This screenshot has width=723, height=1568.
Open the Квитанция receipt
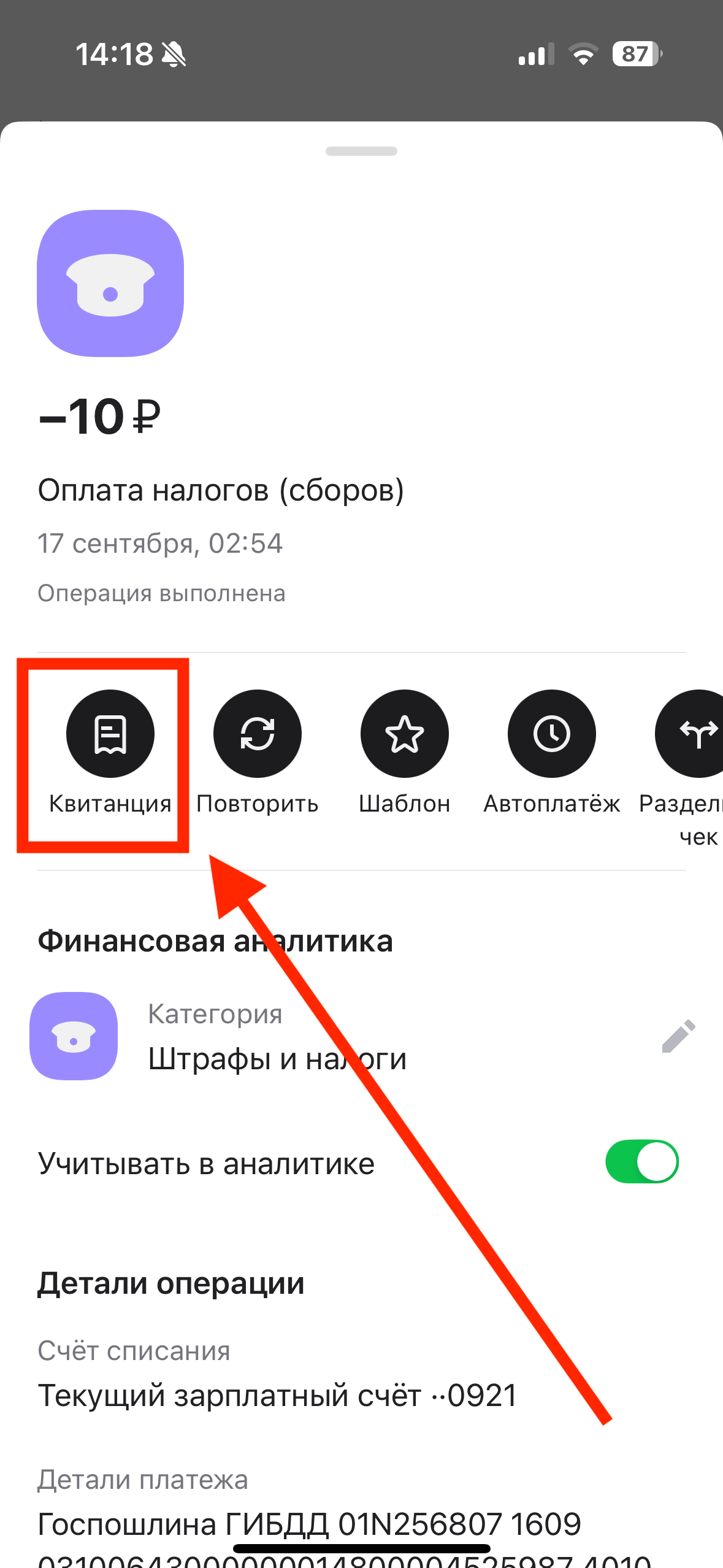point(110,734)
